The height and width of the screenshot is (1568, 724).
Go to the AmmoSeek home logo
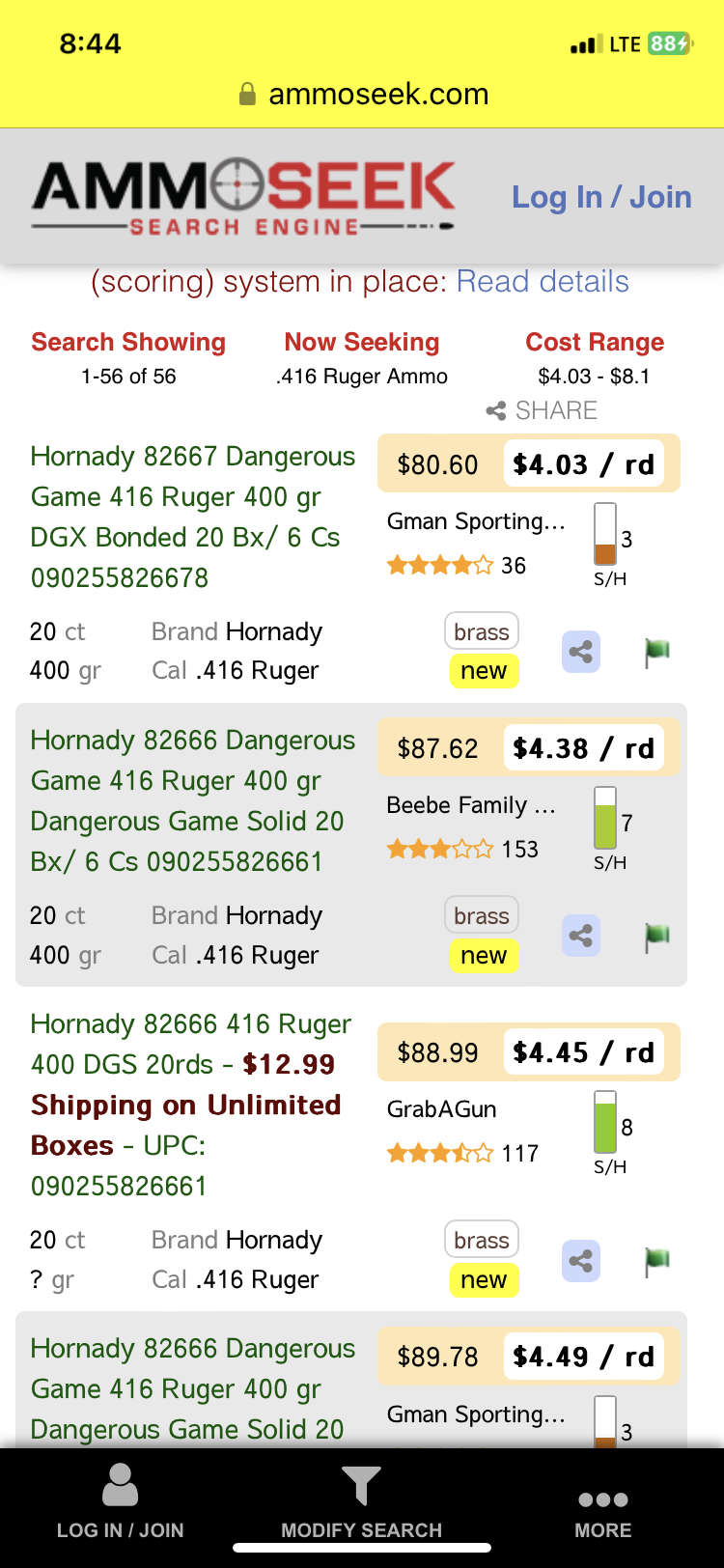(x=243, y=198)
